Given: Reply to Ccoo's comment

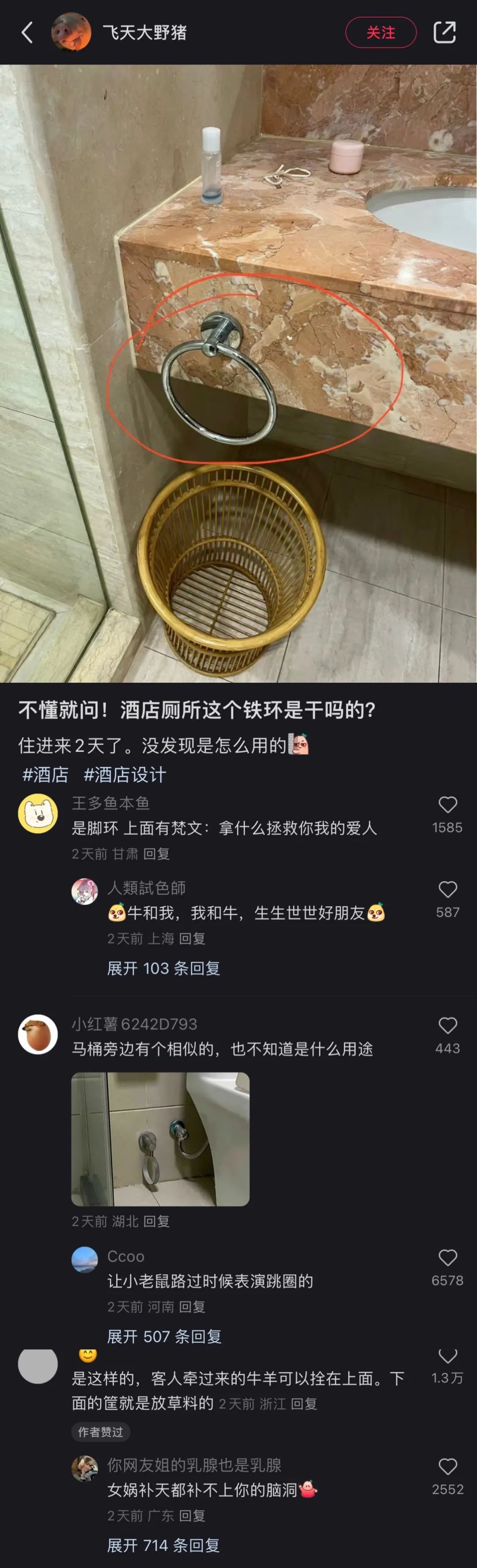Looking at the screenshot, I should coord(192,1306).
